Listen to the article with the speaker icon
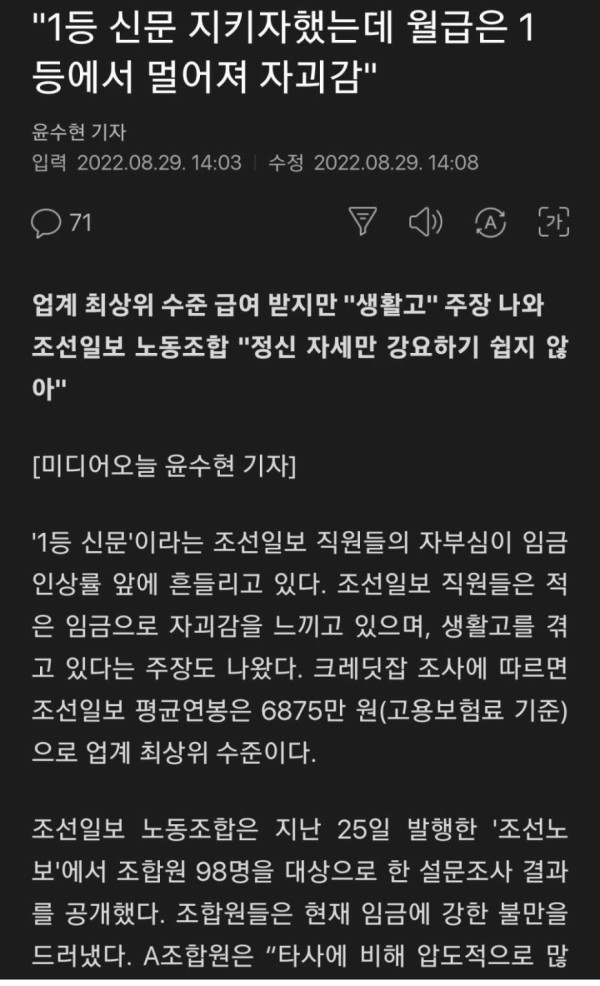The image size is (600, 986). click(426, 222)
